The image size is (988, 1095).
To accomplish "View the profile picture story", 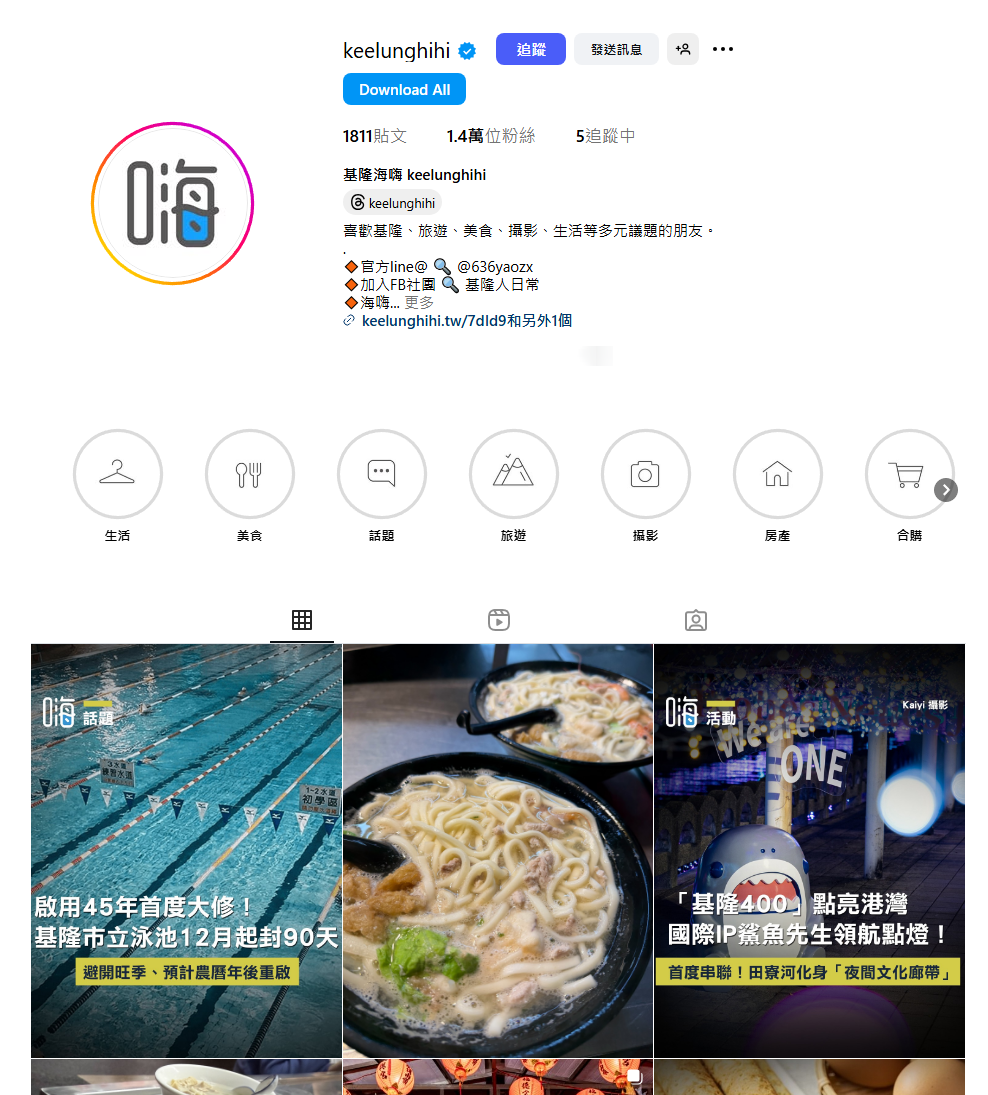I will coord(172,203).
